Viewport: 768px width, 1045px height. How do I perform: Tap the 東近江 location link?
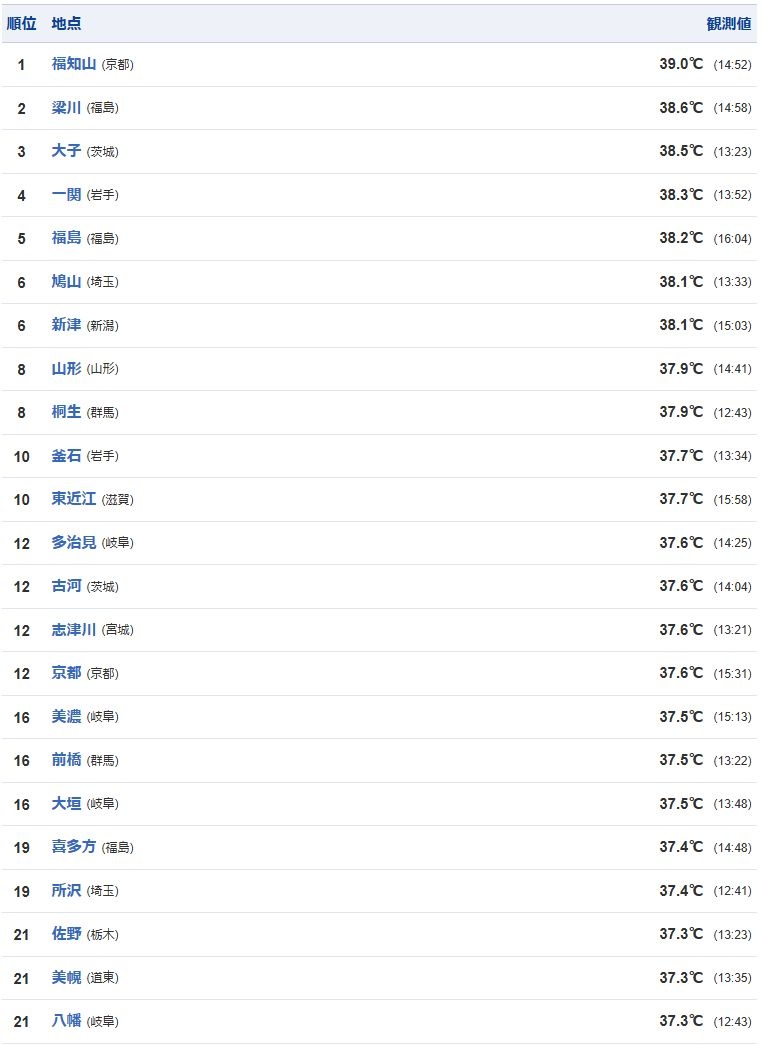(74, 499)
